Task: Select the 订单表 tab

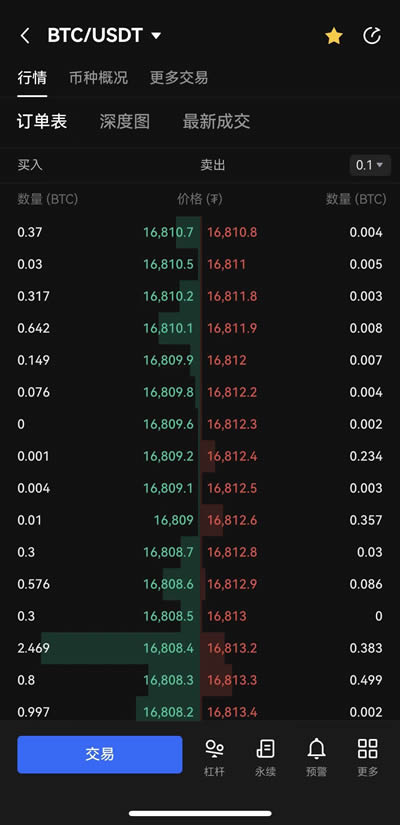Action: pos(42,122)
